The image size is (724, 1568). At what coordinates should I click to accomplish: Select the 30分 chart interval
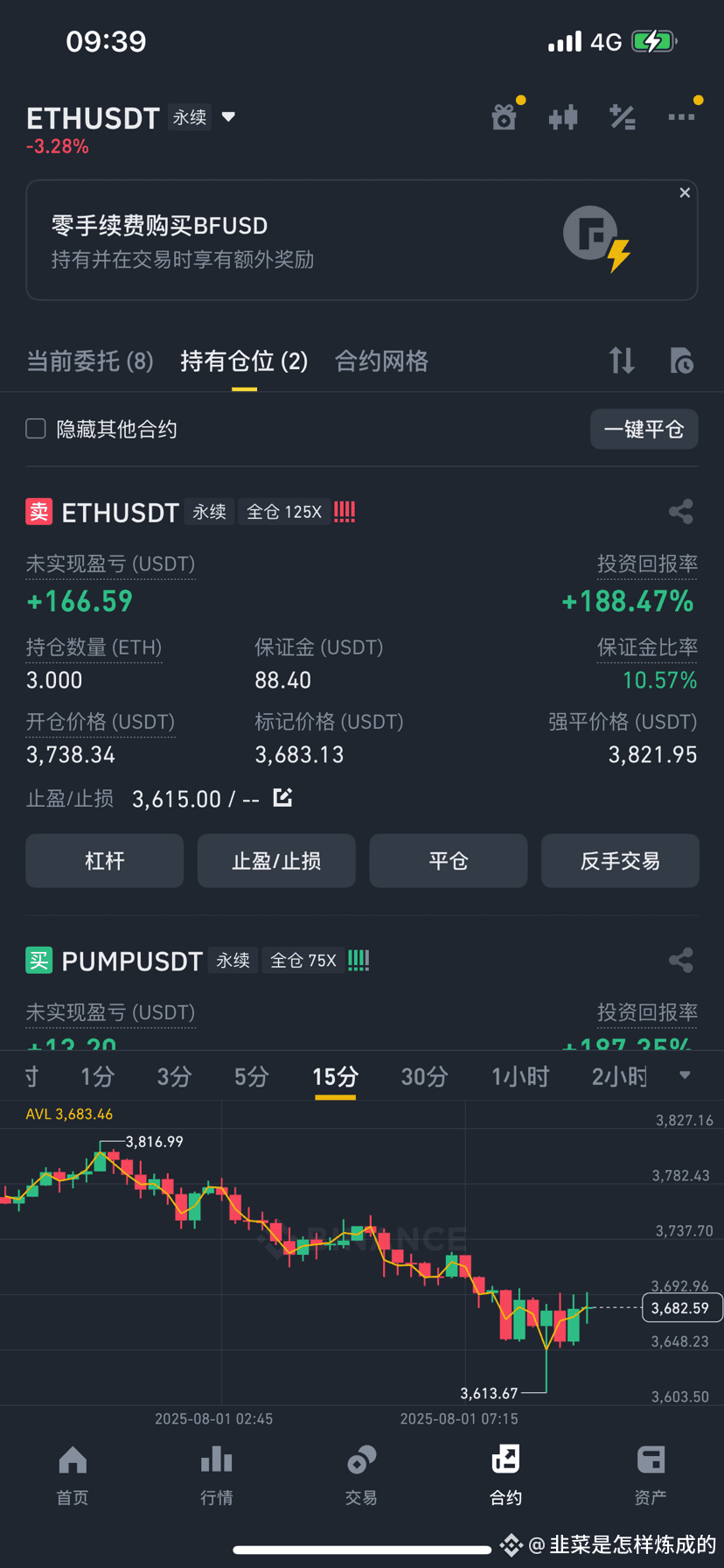tap(424, 1077)
